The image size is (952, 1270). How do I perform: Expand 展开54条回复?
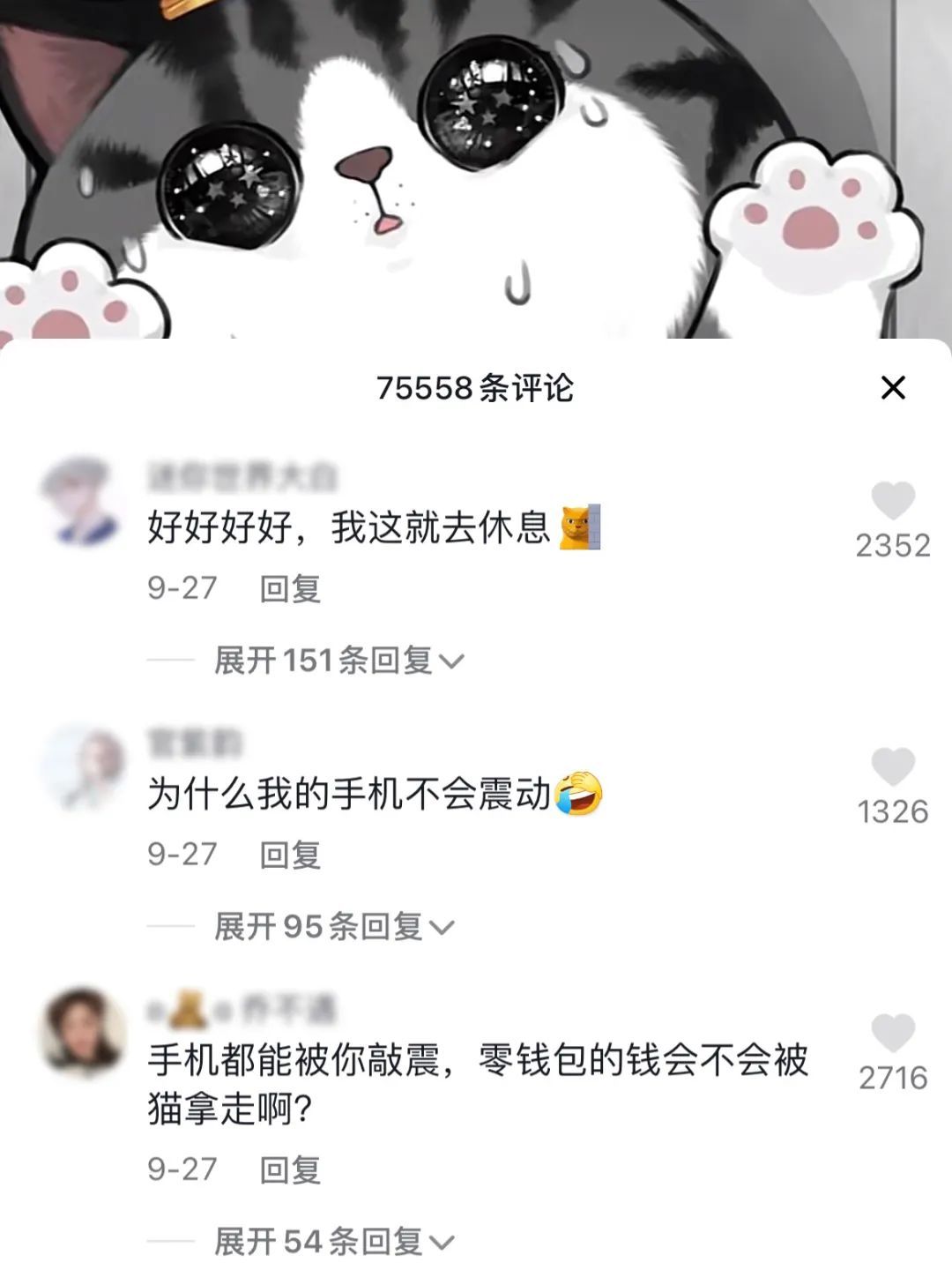coord(333,1242)
